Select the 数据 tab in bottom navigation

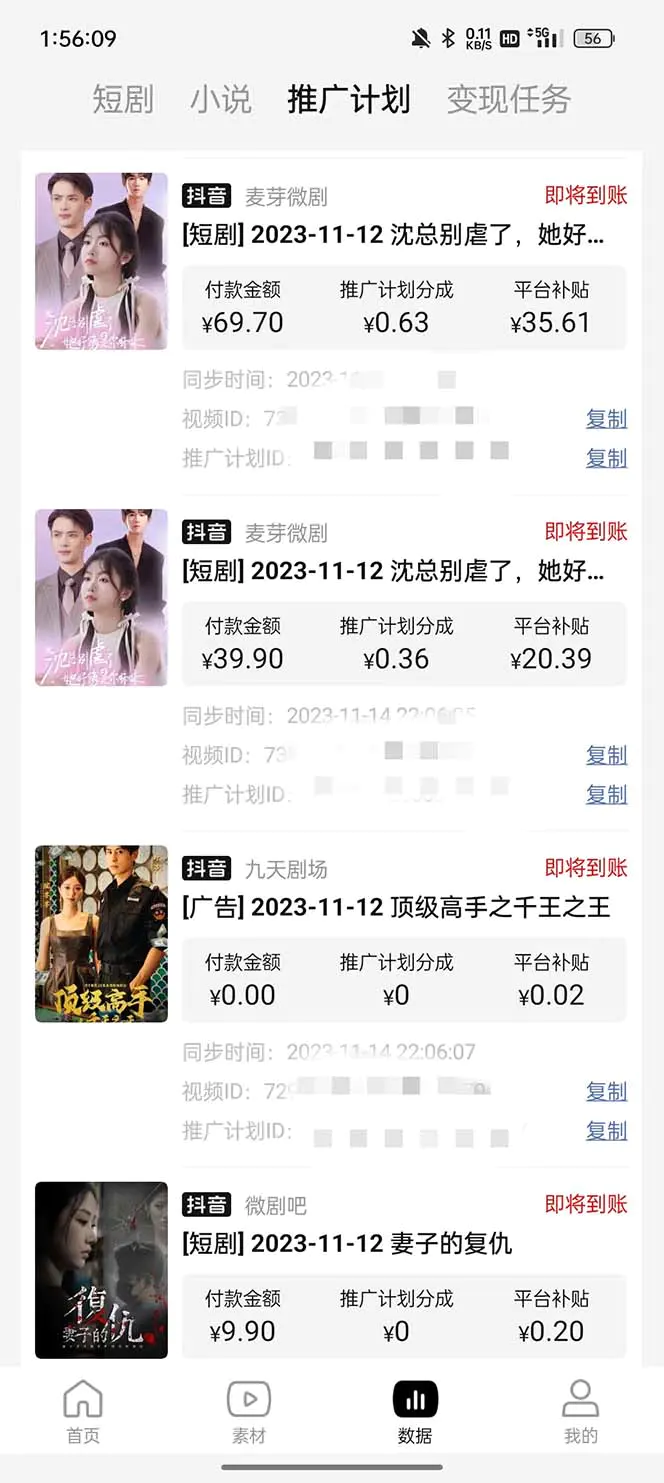(415, 1412)
